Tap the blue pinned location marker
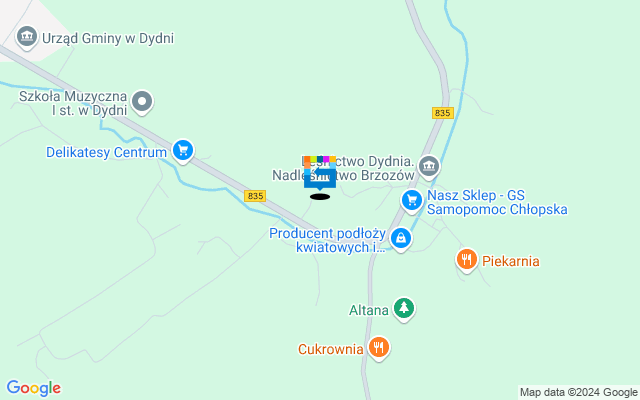The width and height of the screenshot is (640, 400). click(x=319, y=178)
